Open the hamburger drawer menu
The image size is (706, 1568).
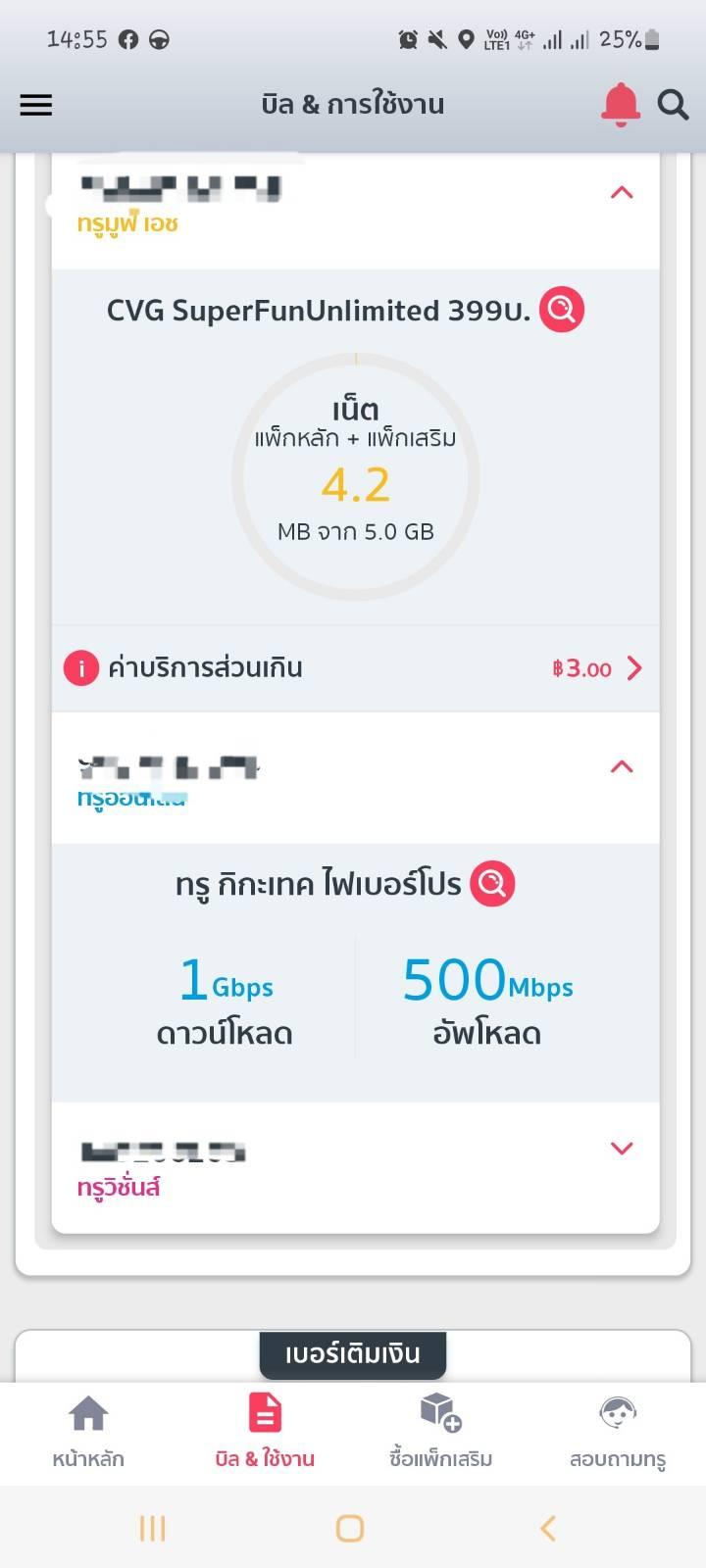(36, 105)
